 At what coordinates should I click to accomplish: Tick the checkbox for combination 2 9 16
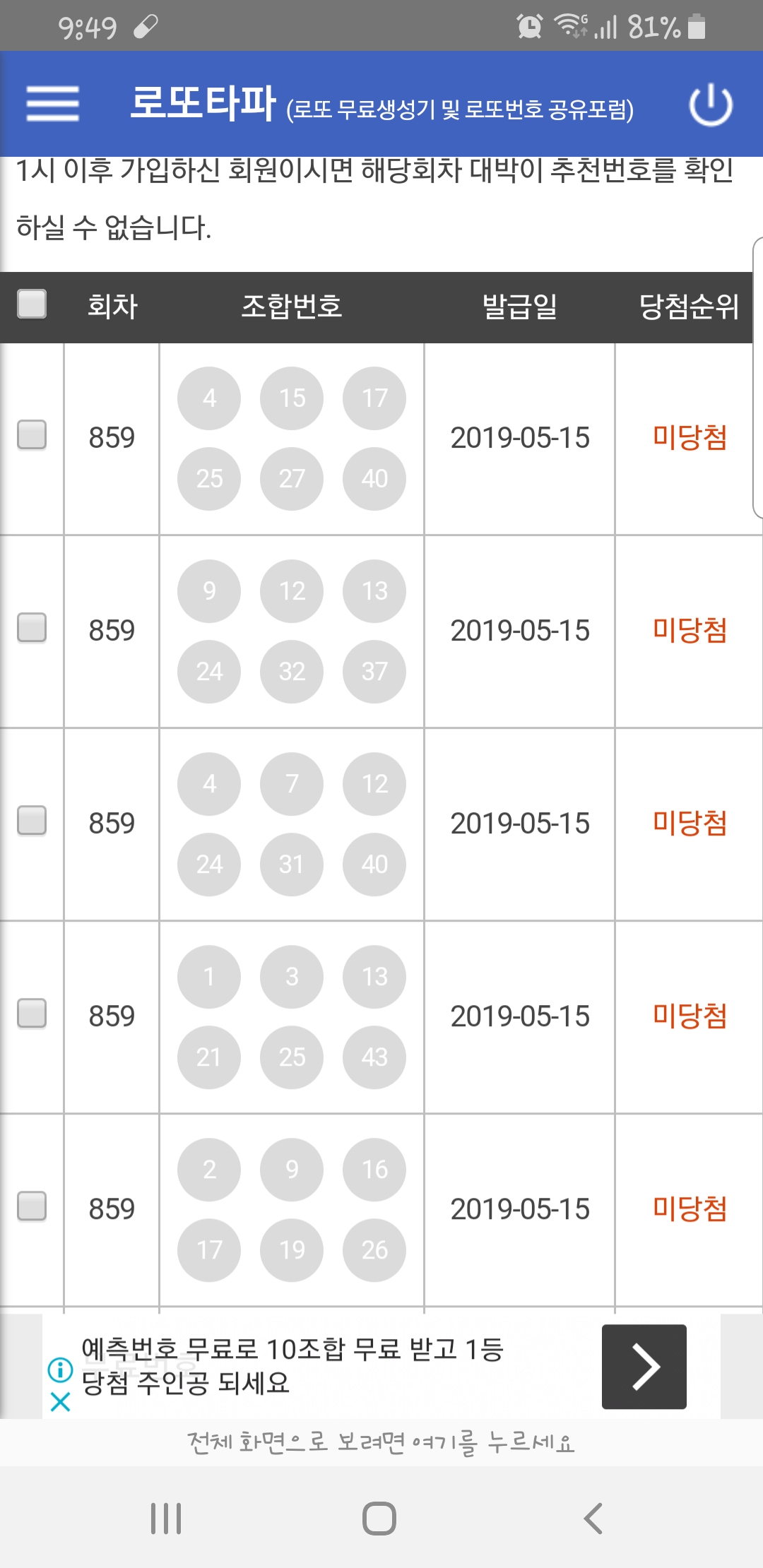pyautogui.click(x=32, y=1206)
